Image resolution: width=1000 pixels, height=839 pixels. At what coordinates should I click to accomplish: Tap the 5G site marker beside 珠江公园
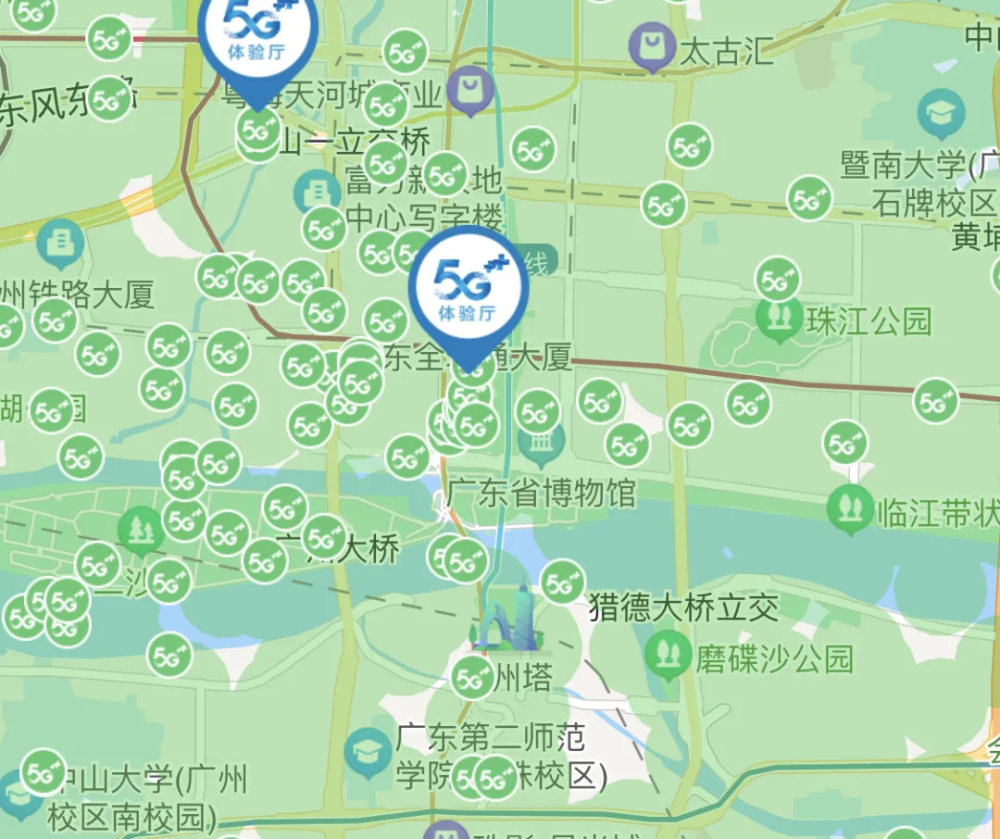[x=778, y=280]
